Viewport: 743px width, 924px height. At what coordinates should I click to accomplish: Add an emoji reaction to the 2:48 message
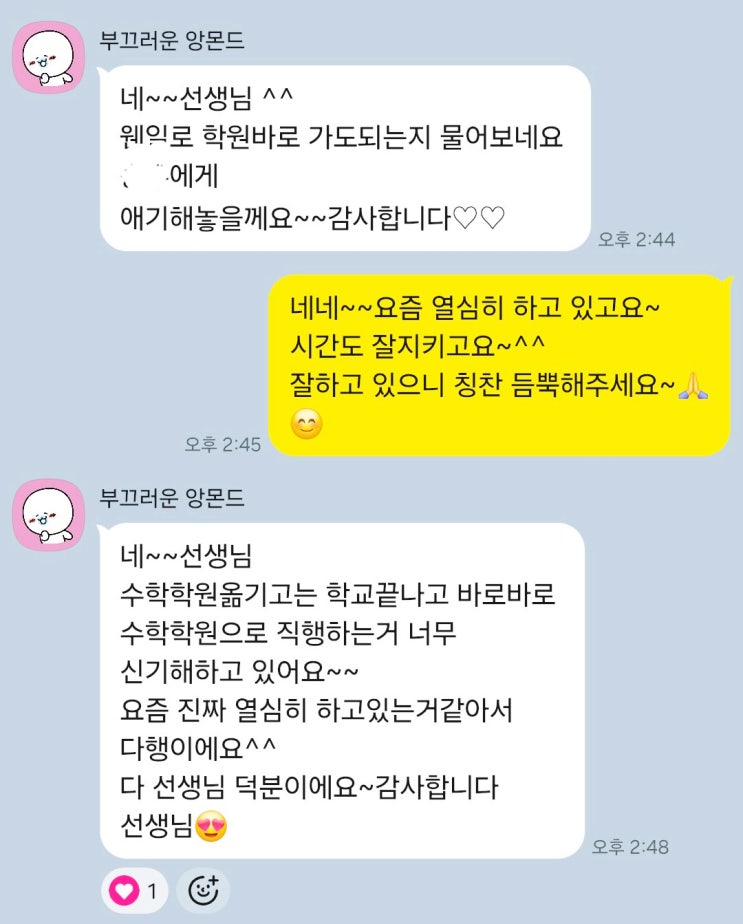click(x=203, y=891)
